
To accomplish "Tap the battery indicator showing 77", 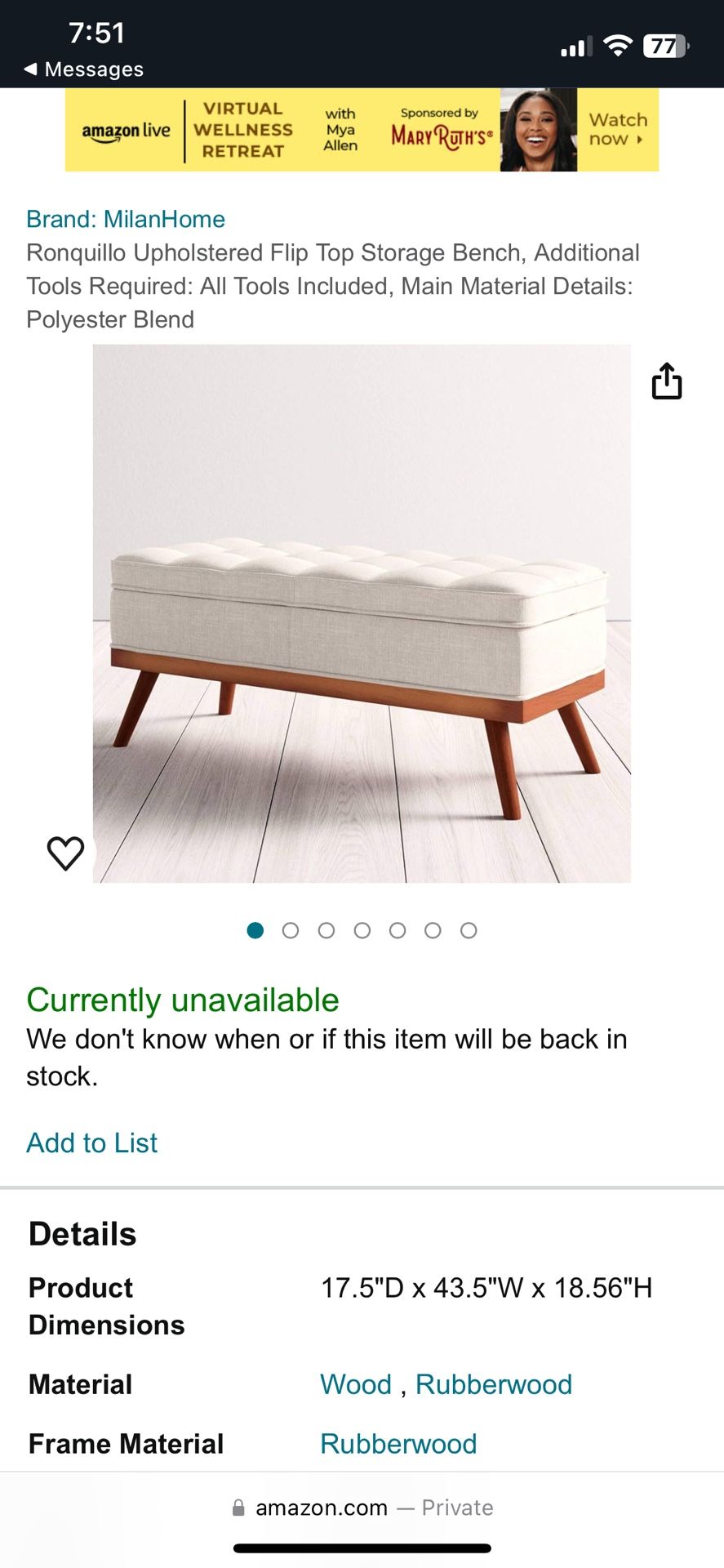I will (664, 46).
